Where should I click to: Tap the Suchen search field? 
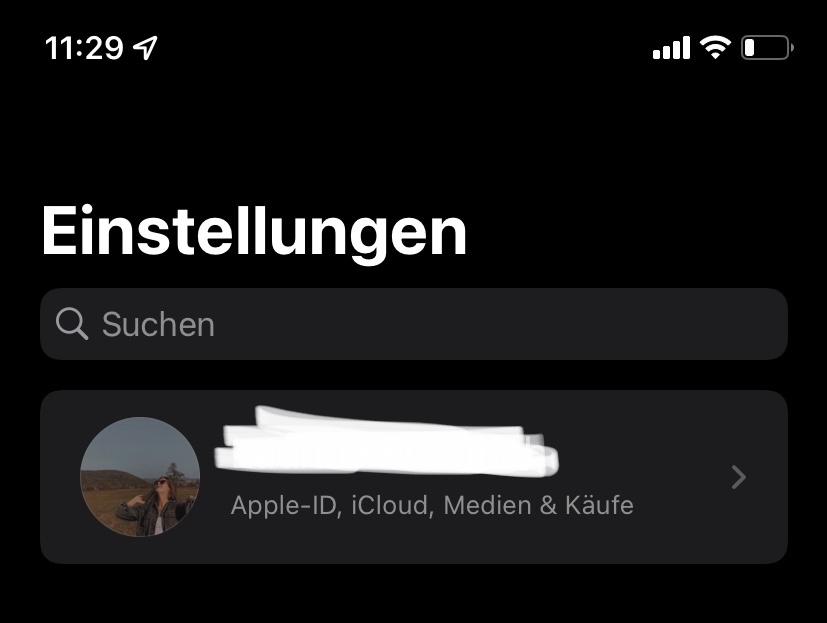[x=414, y=324]
